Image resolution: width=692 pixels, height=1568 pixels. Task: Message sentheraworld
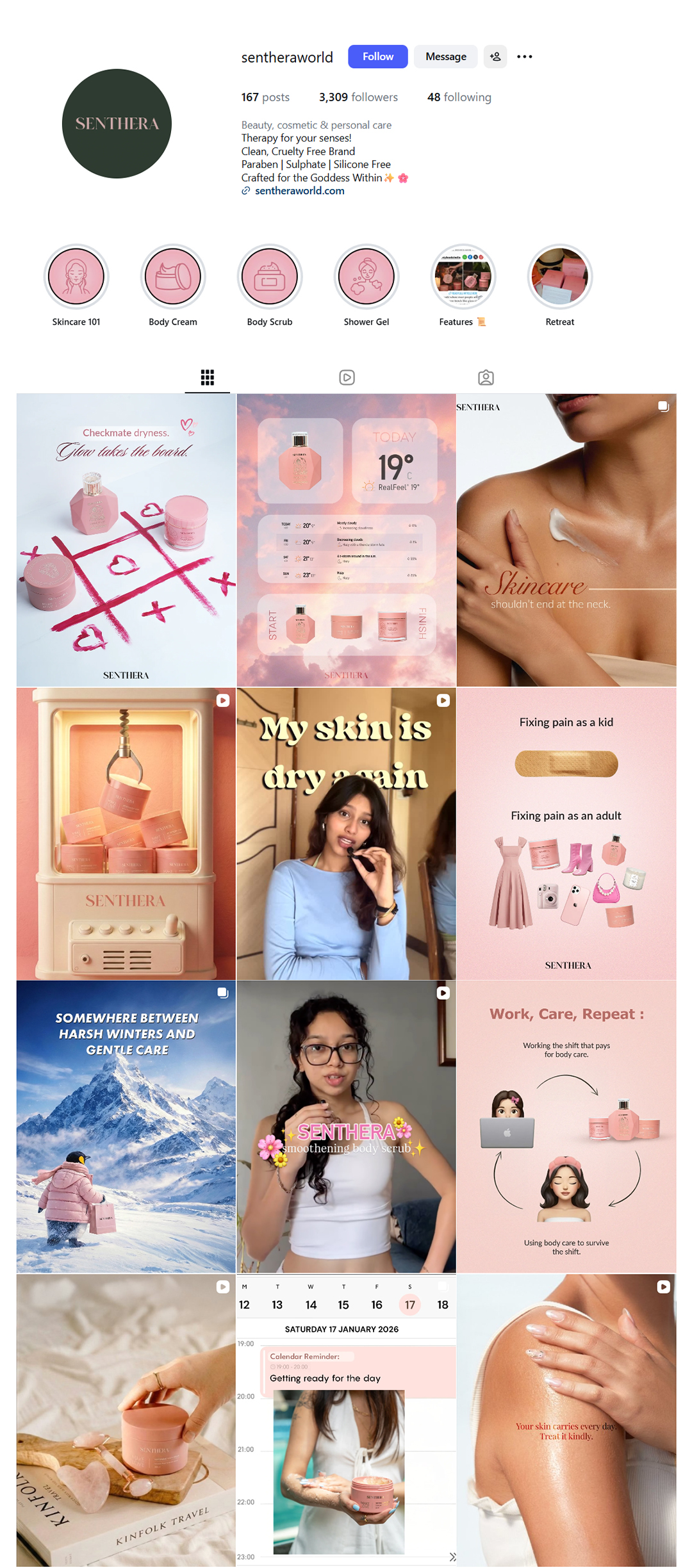coord(445,56)
